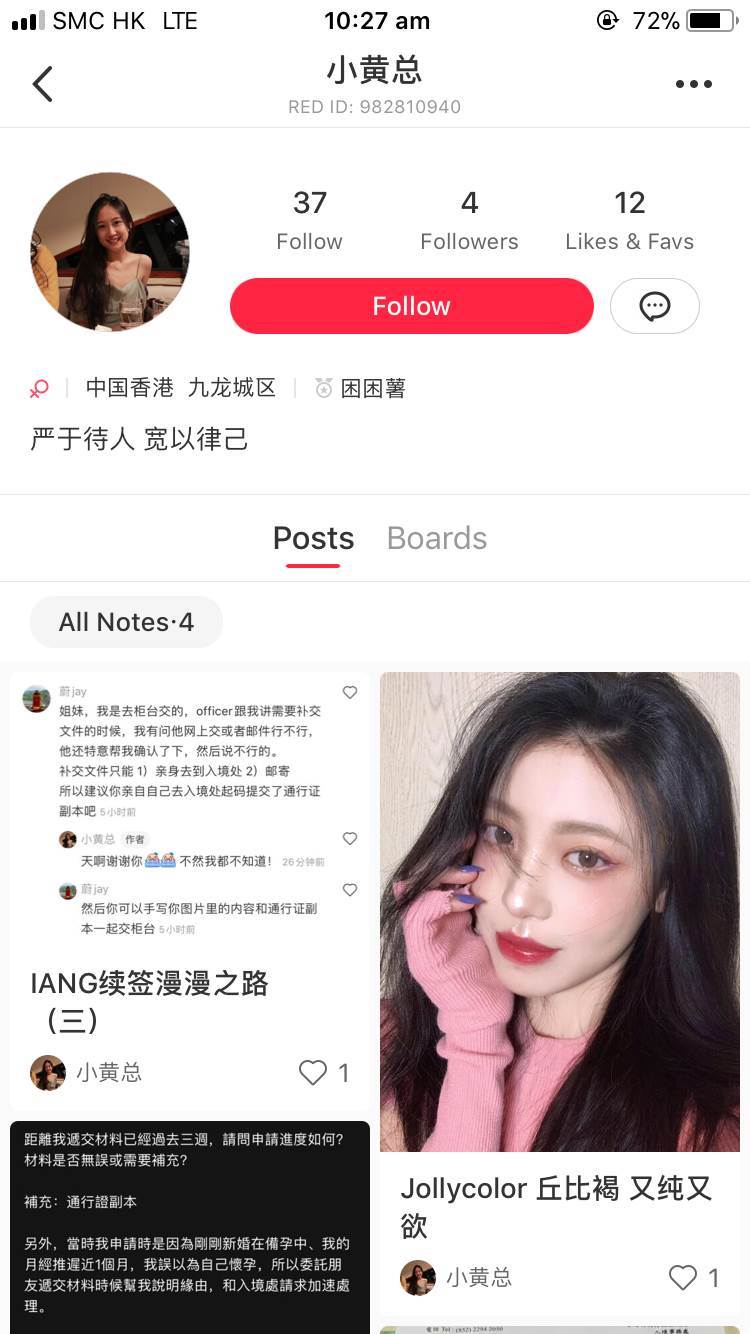
Task: Like the IANG续签漫漫之路 note
Action: click(313, 1073)
